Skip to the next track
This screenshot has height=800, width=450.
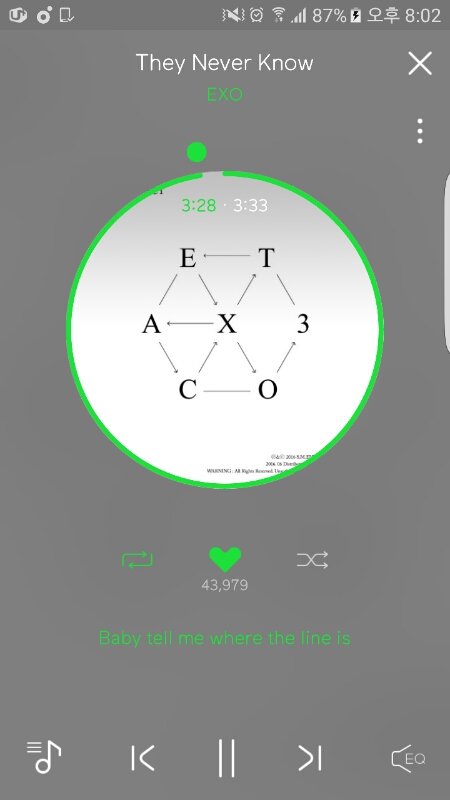(310, 758)
